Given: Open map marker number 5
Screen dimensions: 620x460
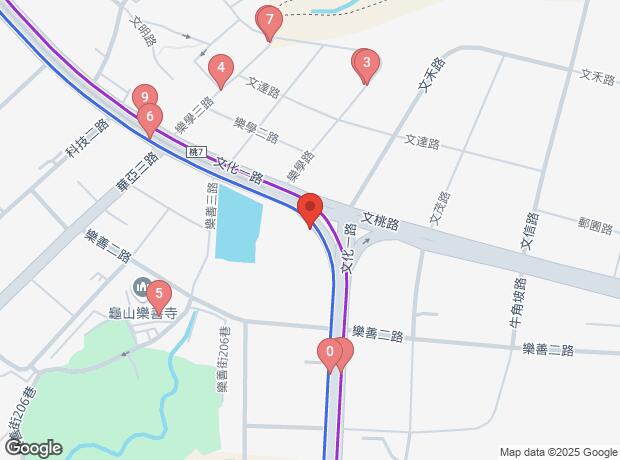Looking at the screenshot, I should pyautogui.click(x=158, y=293).
